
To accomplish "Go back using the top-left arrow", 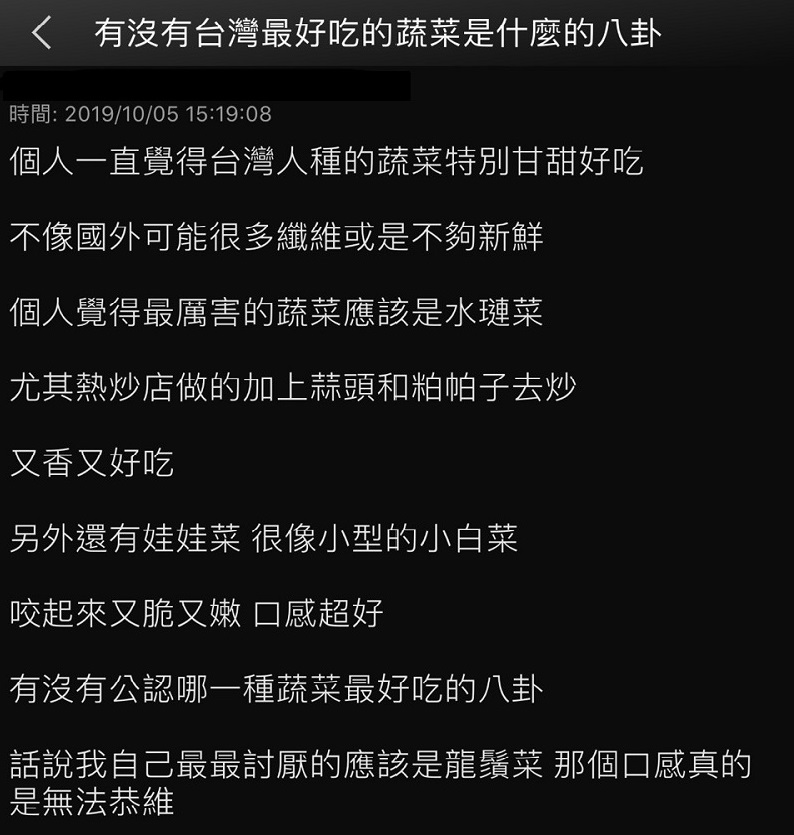I will (x=41, y=34).
